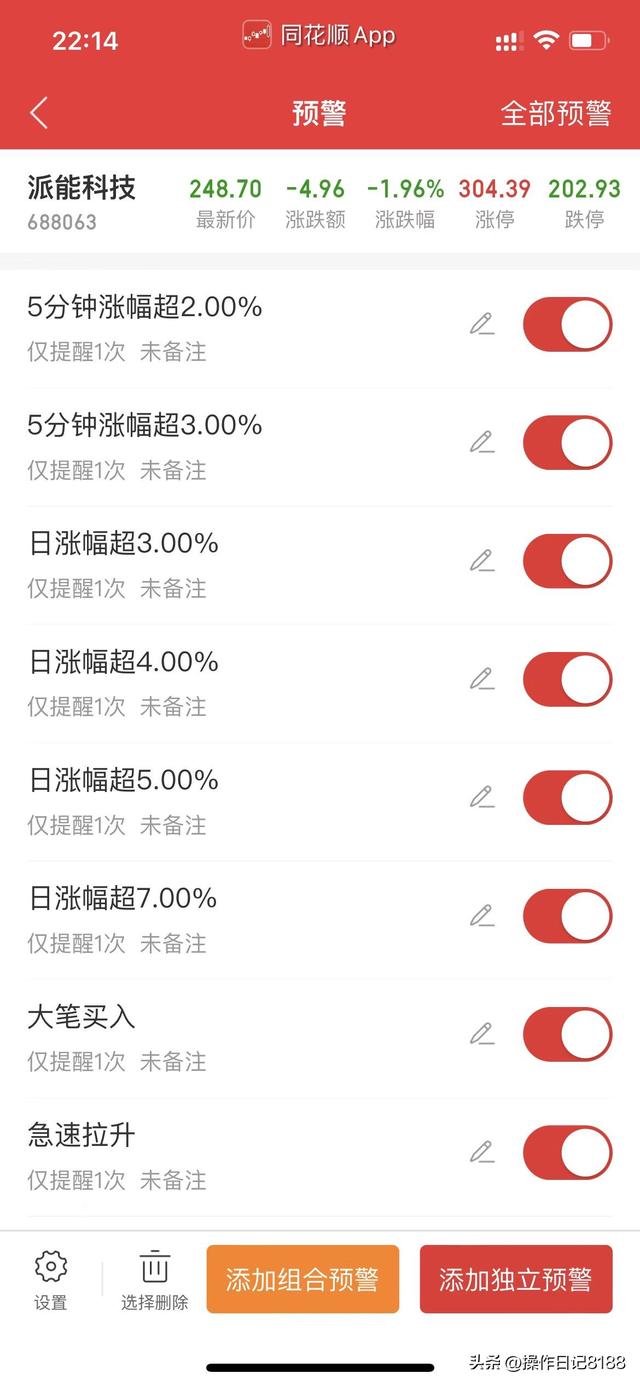This screenshot has width=640, height=1385.
Task: Edit the 5分钟涨幅超3.00% alert
Action: click(x=482, y=442)
